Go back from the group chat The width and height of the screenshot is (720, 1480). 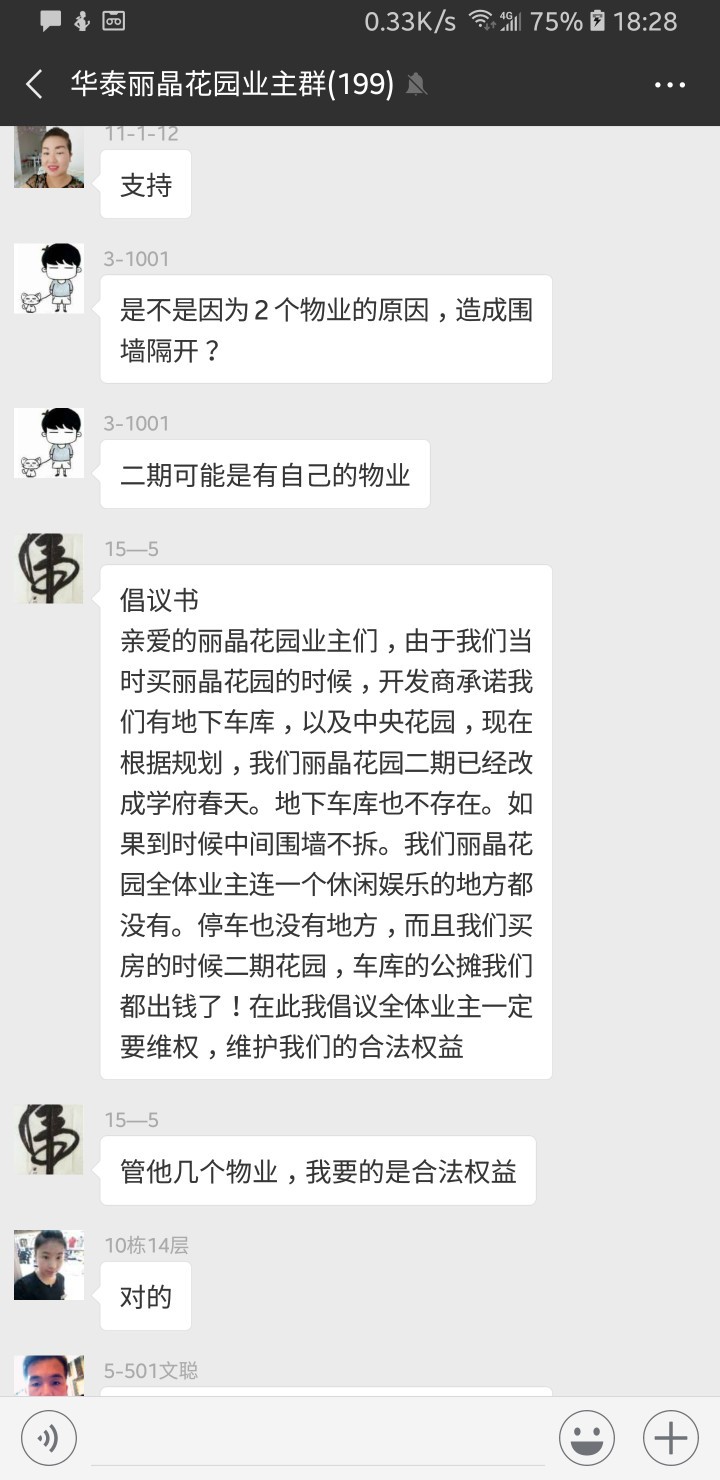tap(34, 84)
